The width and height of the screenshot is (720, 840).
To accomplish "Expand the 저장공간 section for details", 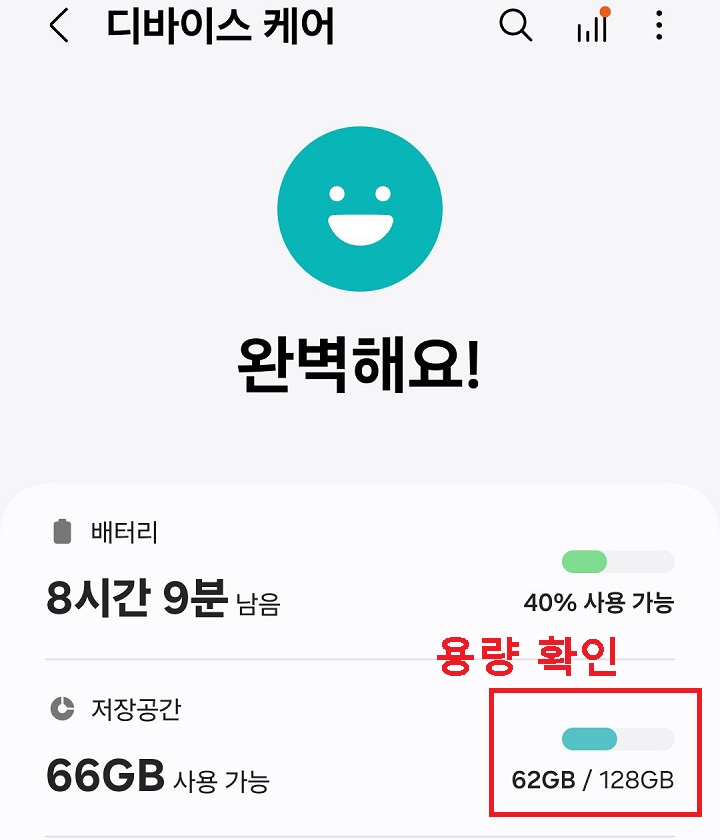I will 360,740.
